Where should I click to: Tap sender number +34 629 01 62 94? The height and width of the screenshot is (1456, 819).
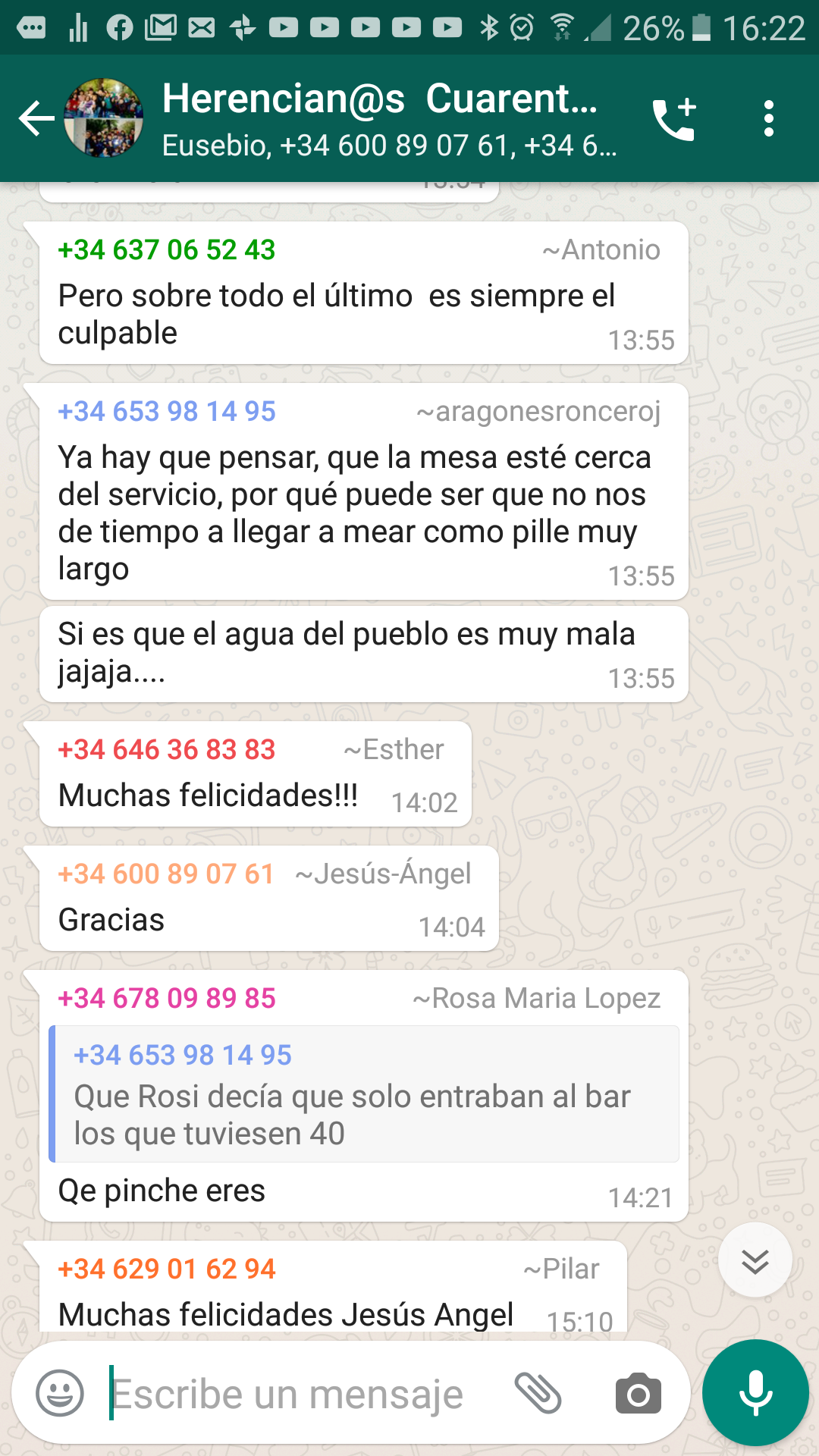[x=167, y=1269]
